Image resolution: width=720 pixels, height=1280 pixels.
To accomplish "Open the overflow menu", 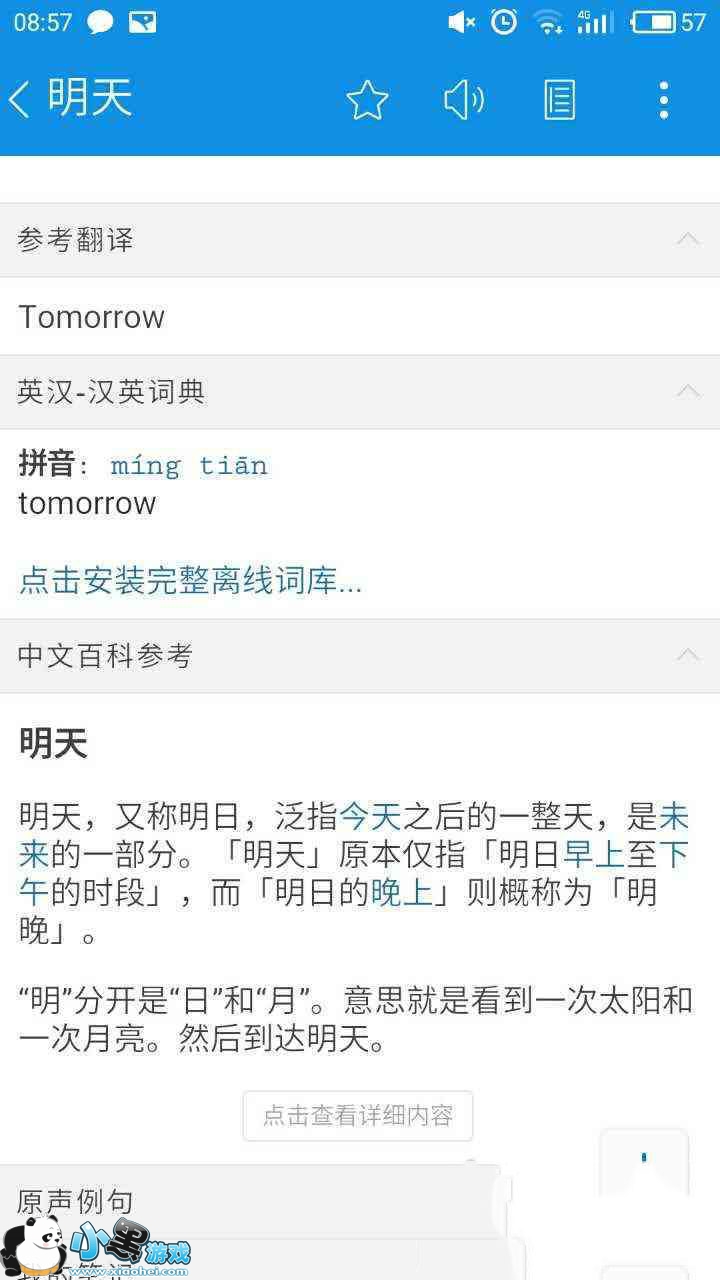I will tap(663, 100).
